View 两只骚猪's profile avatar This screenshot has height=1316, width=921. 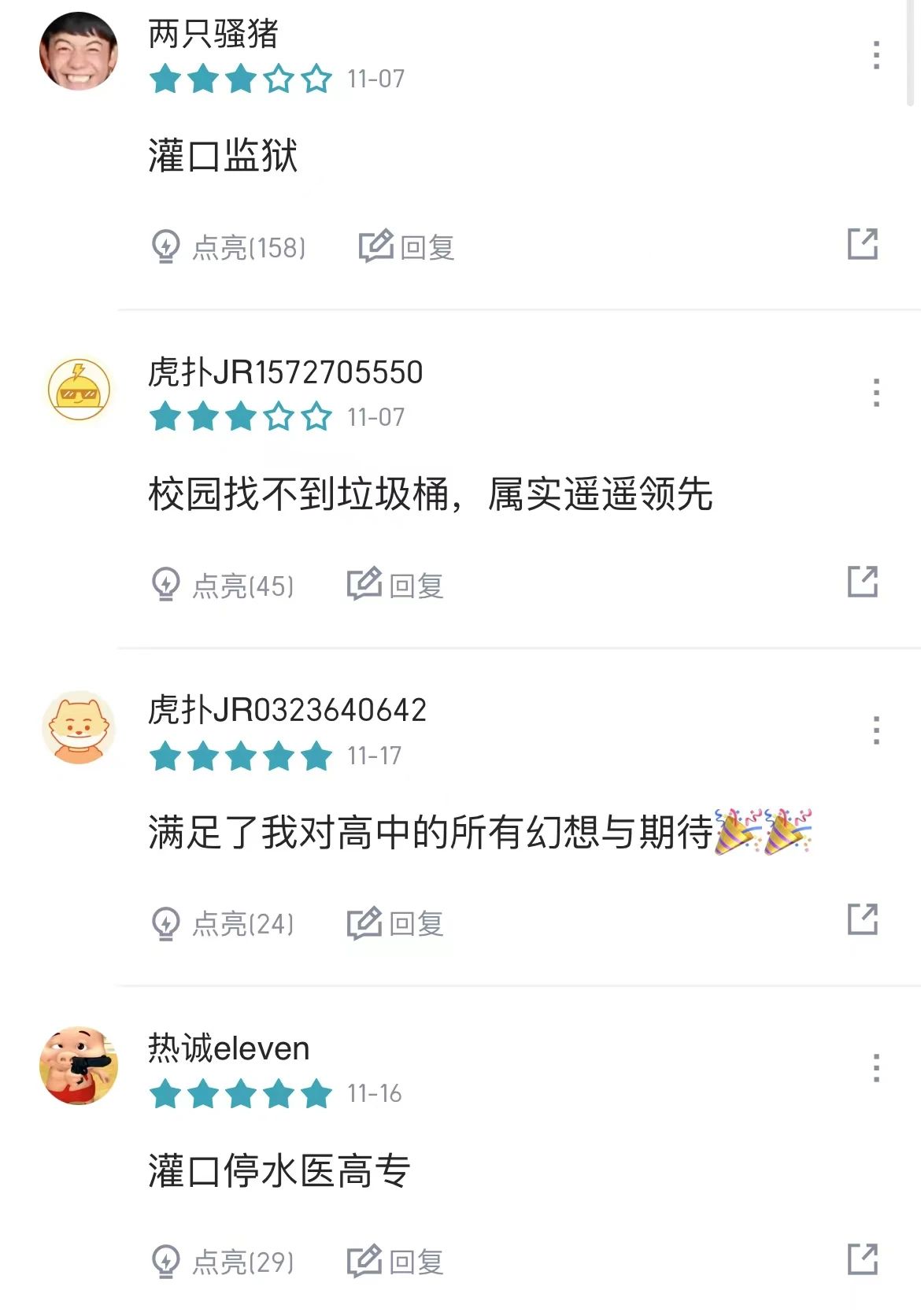(79, 52)
